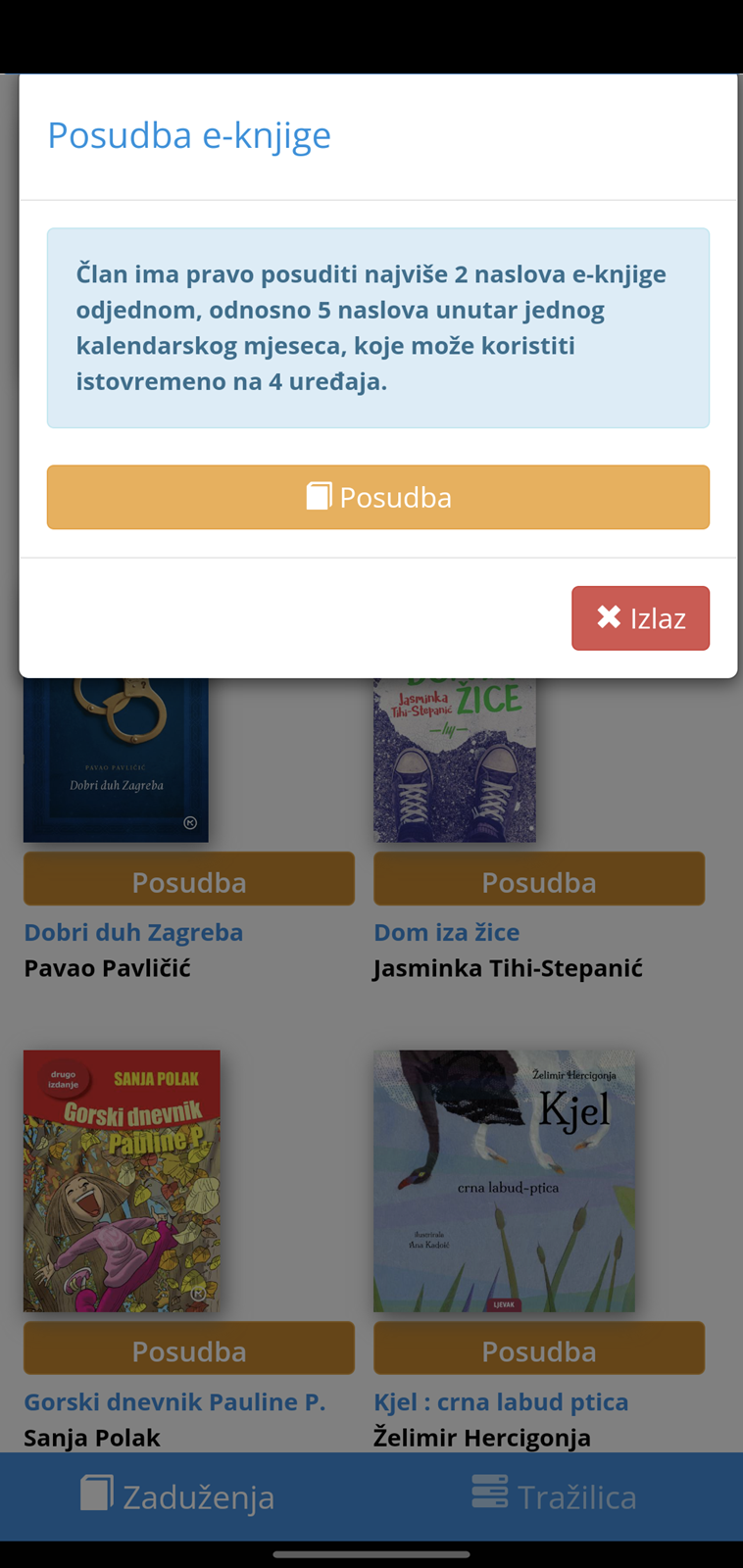Tap the orange Posudba button in the dialog

point(378,497)
